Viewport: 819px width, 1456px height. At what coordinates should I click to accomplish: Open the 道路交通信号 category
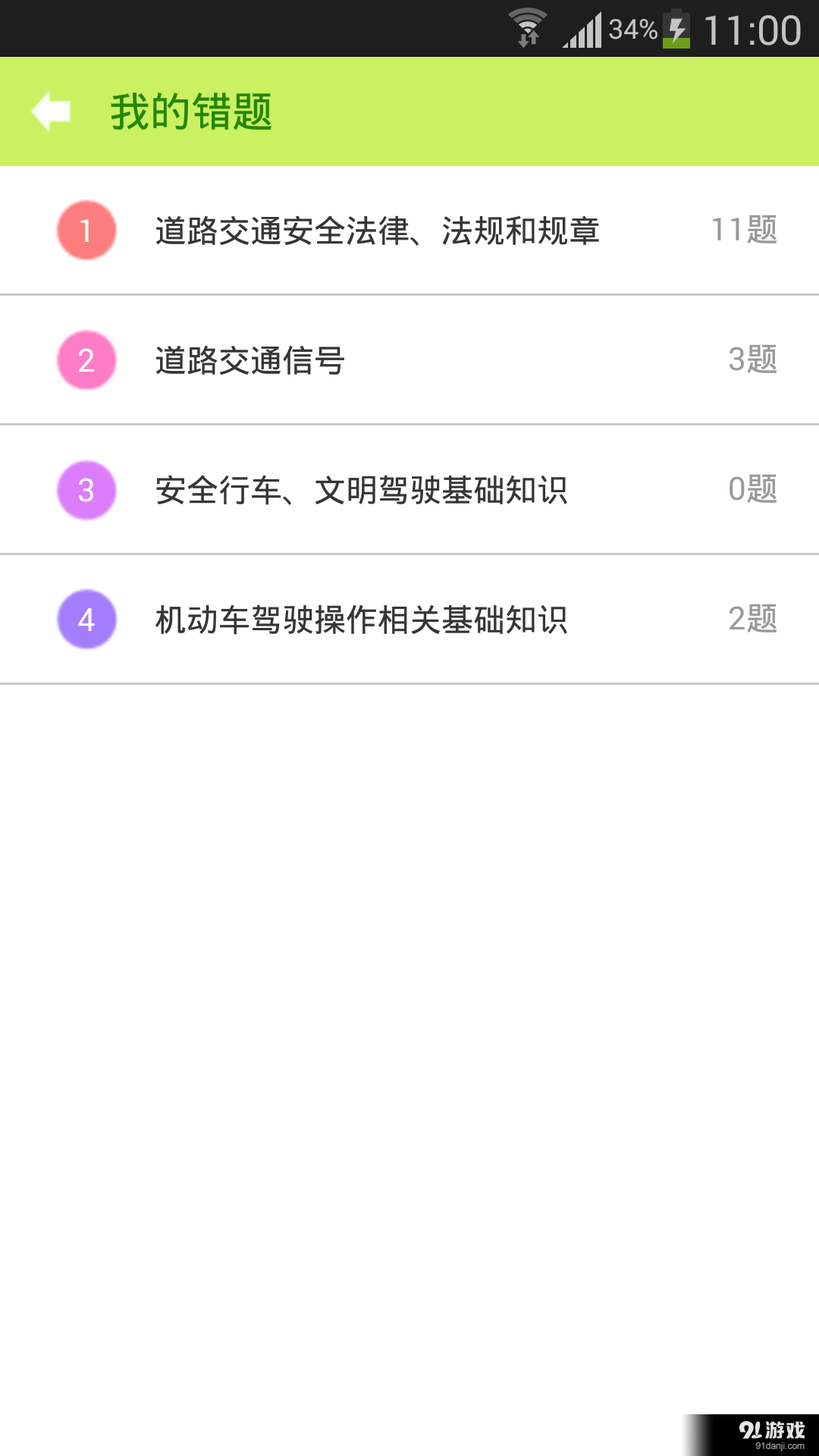click(x=250, y=359)
